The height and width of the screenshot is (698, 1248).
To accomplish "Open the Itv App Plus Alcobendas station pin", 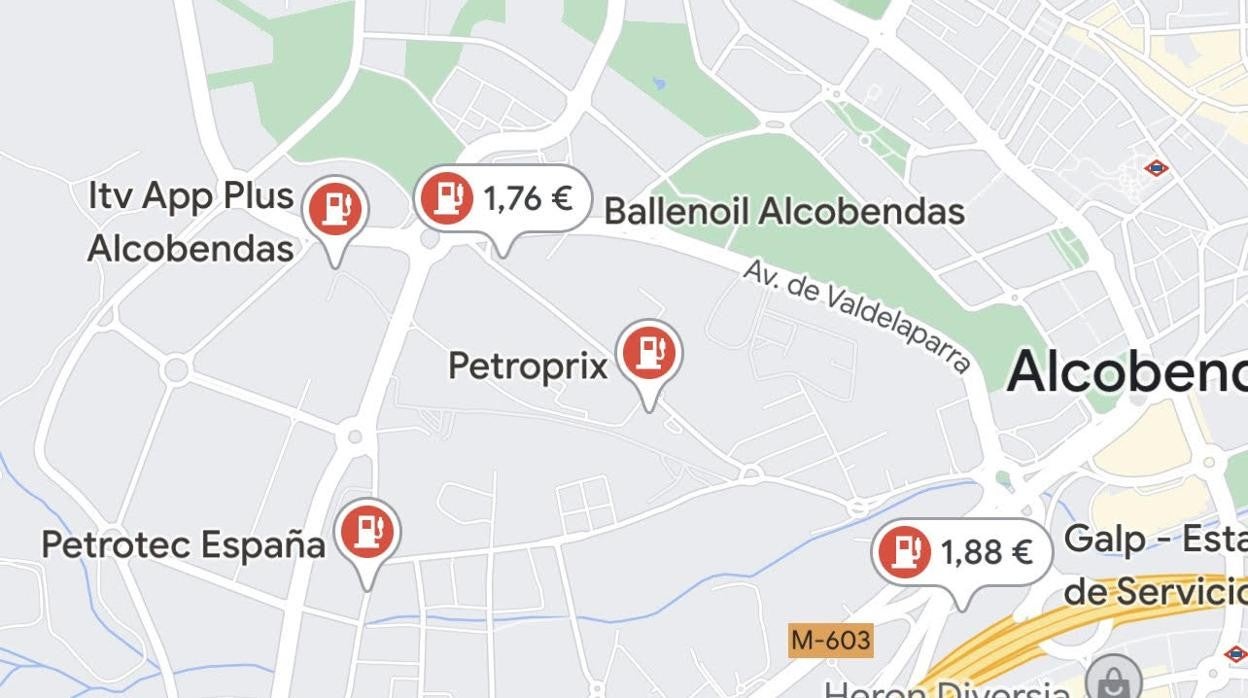I will click(335, 209).
